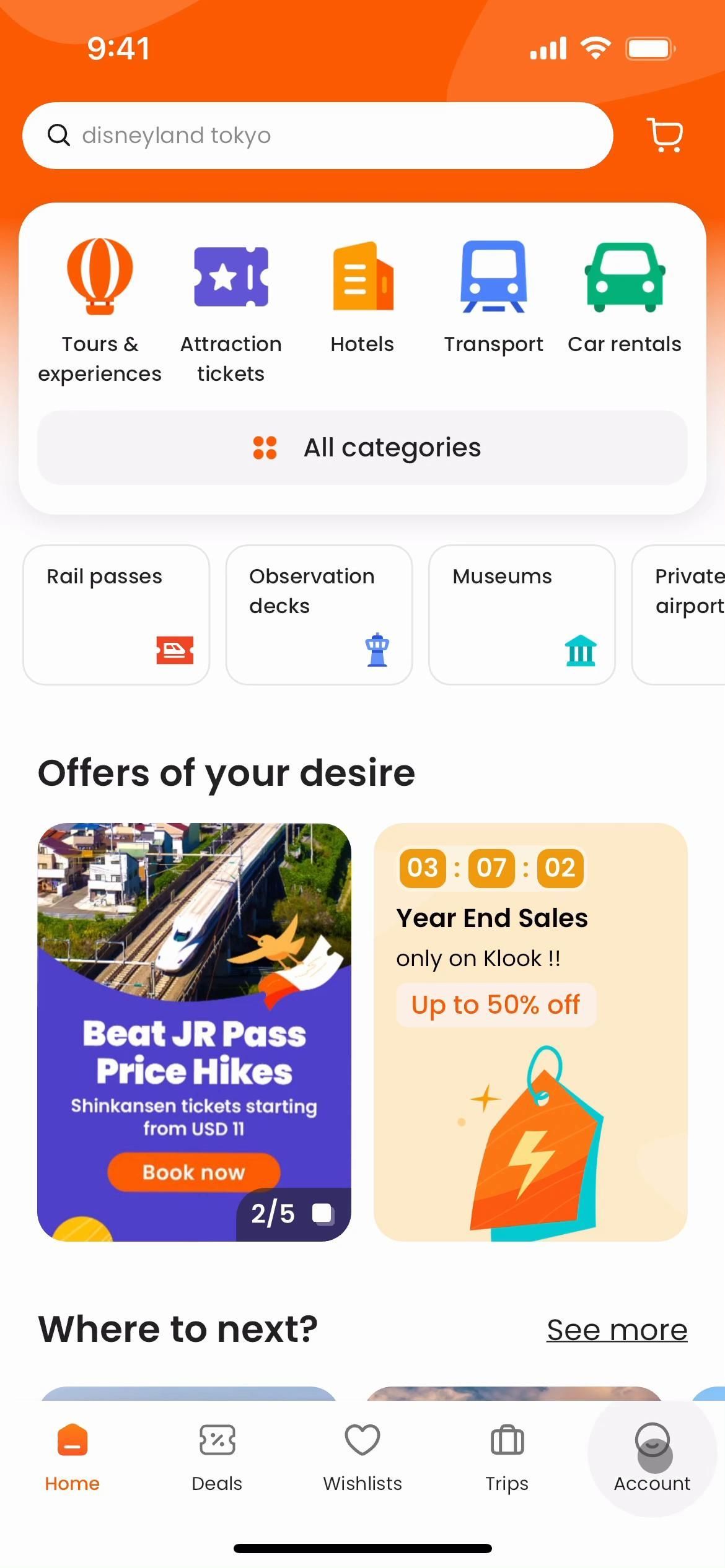Go to the Trips tab

point(507,1457)
